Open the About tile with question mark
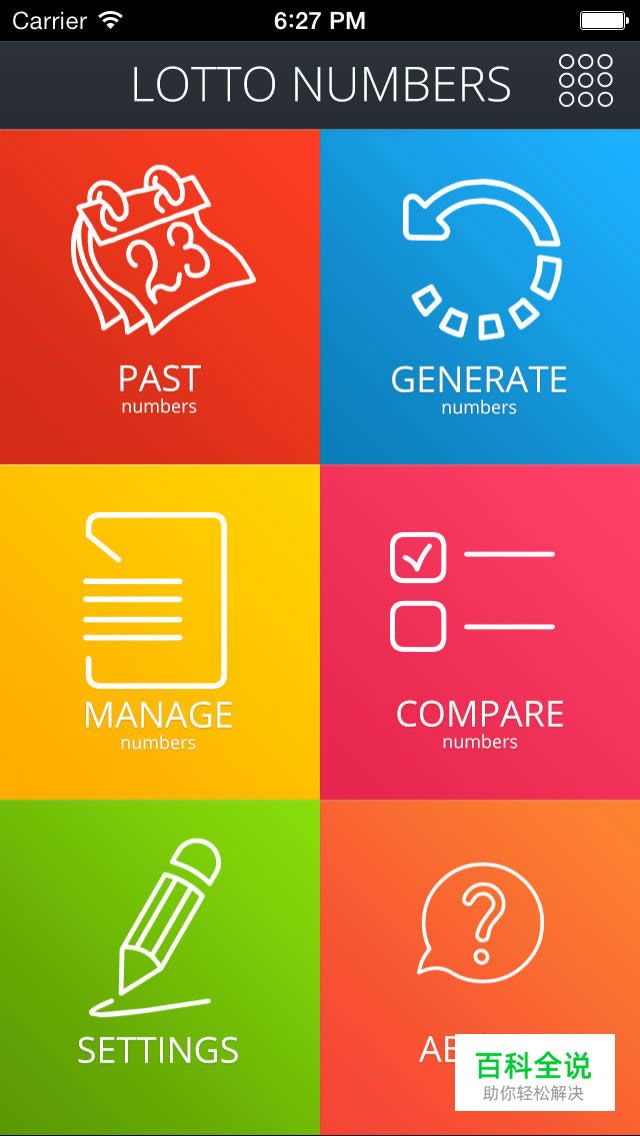640x1136 pixels. coord(481,930)
